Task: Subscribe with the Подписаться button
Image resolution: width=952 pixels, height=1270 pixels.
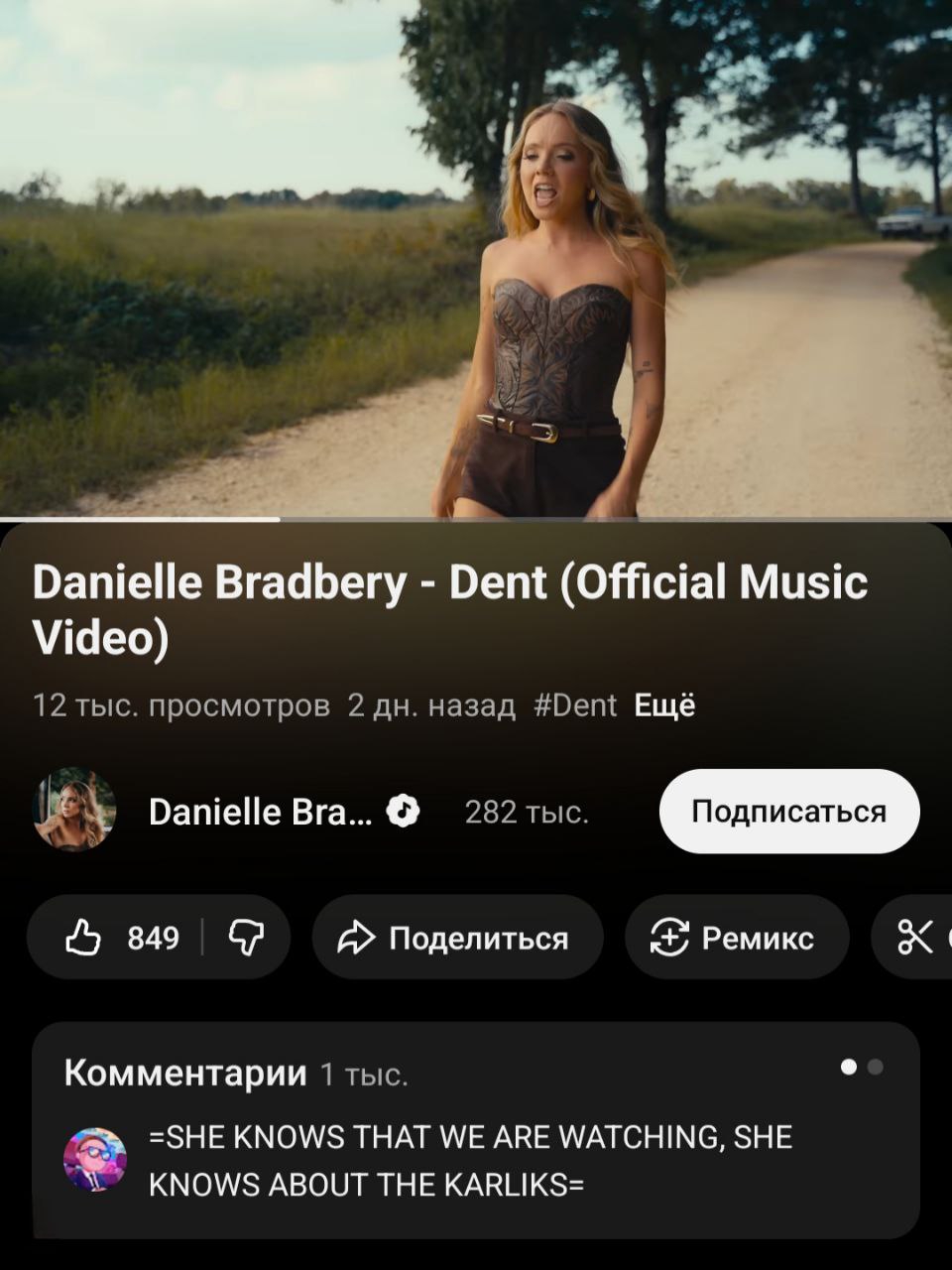Action: click(788, 811)
